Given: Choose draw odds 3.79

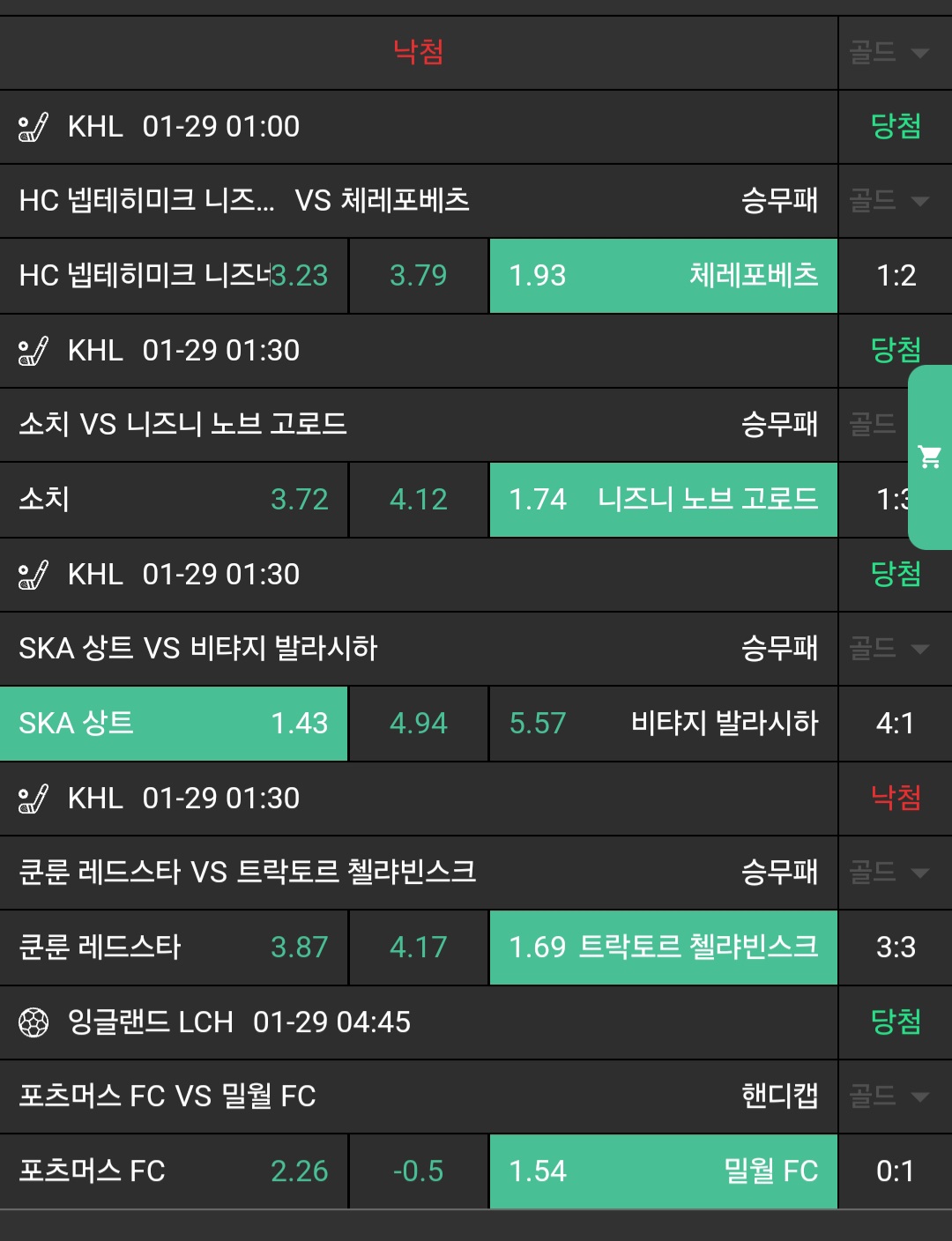Looking at the screenshot, I should [x=419, y=276].
